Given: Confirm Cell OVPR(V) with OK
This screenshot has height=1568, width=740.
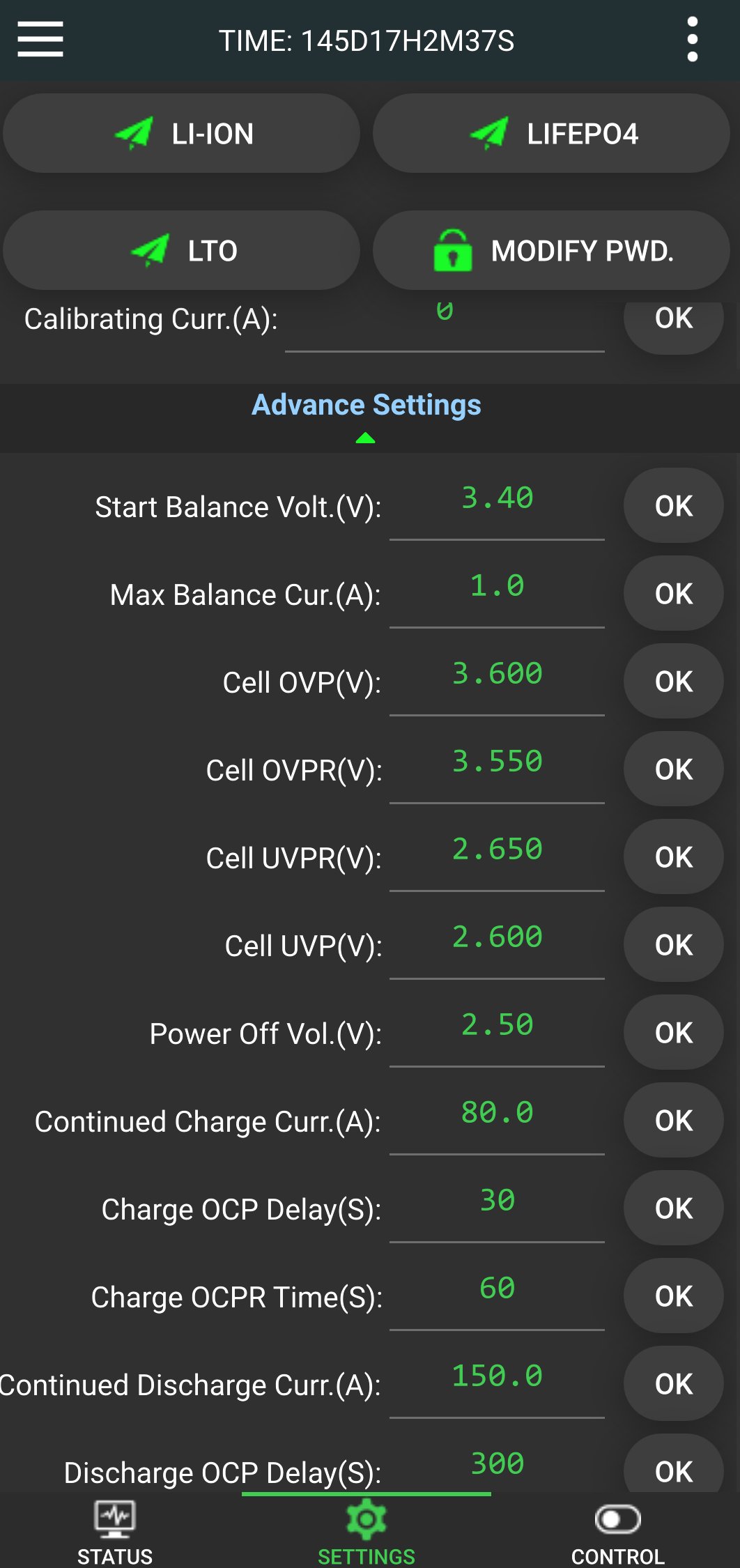Looking at the screenshot, I should coord(673,769).
